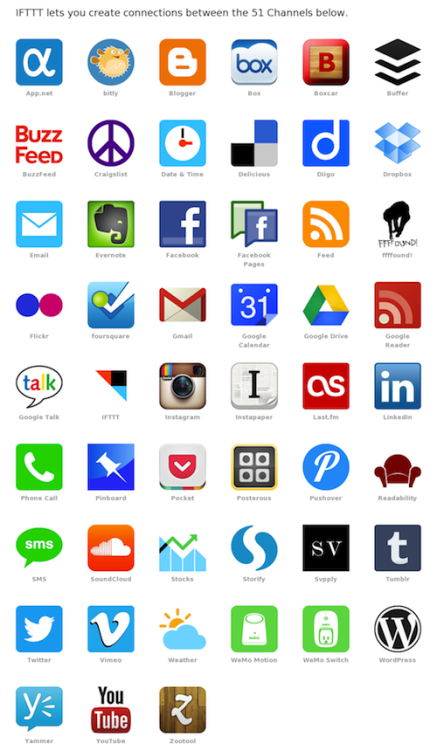Viewport: 437px width, 750px height.
Task: Open the App.net channel
Action: (39, 62)
